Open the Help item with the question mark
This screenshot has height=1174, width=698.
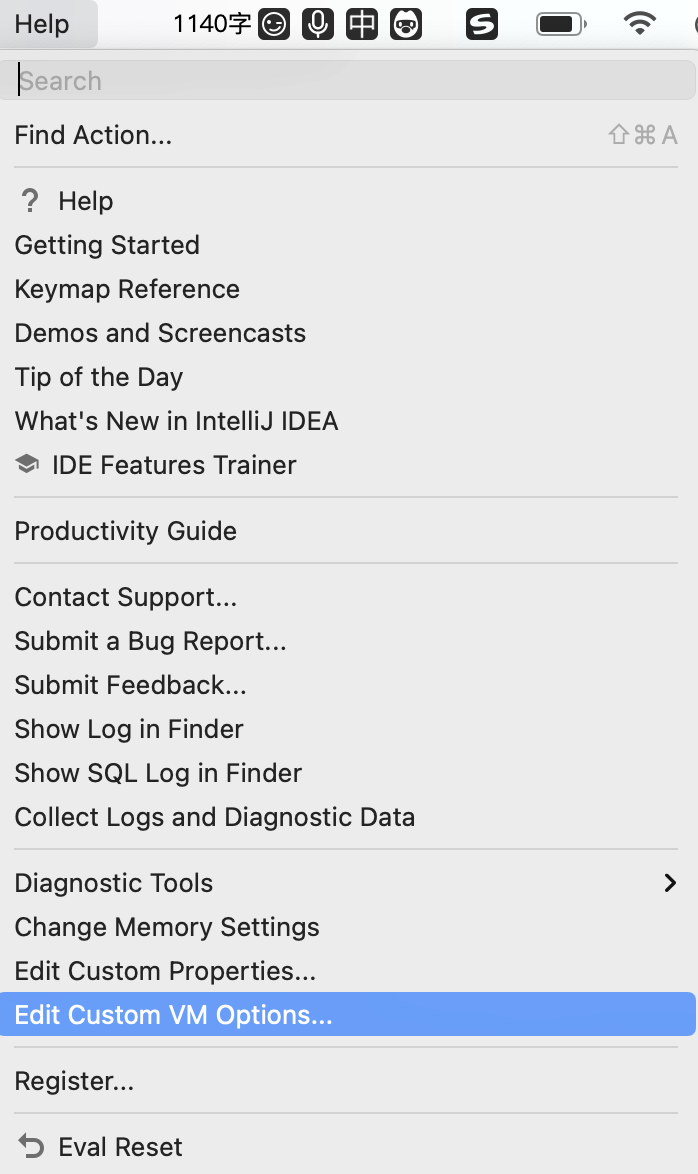coord(85,201)
